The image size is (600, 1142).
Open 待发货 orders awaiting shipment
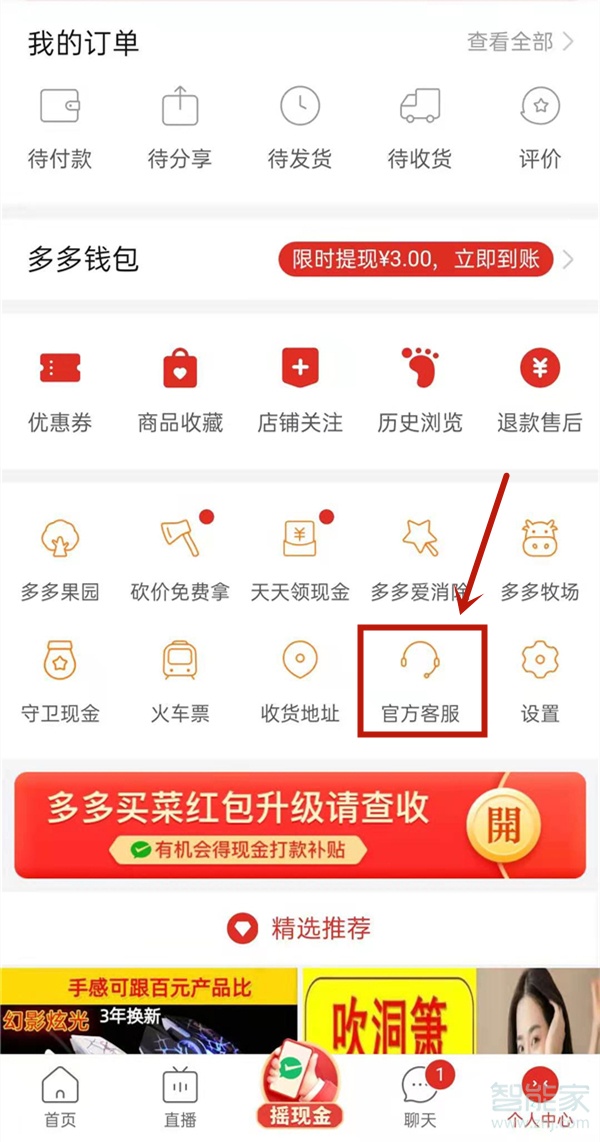[300, 128]
